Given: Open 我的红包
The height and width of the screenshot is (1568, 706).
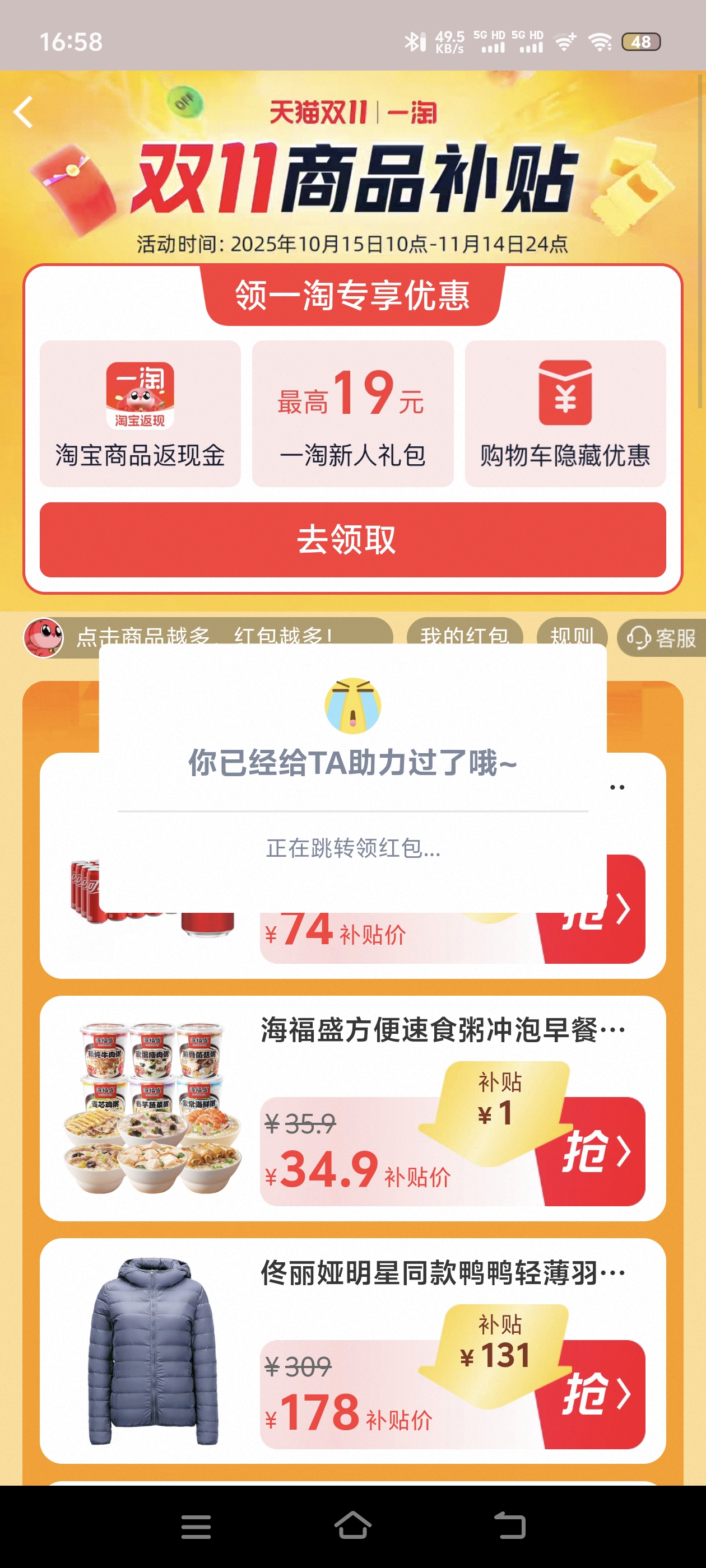Looking at the screenshot, I should (x=464, y=634).
